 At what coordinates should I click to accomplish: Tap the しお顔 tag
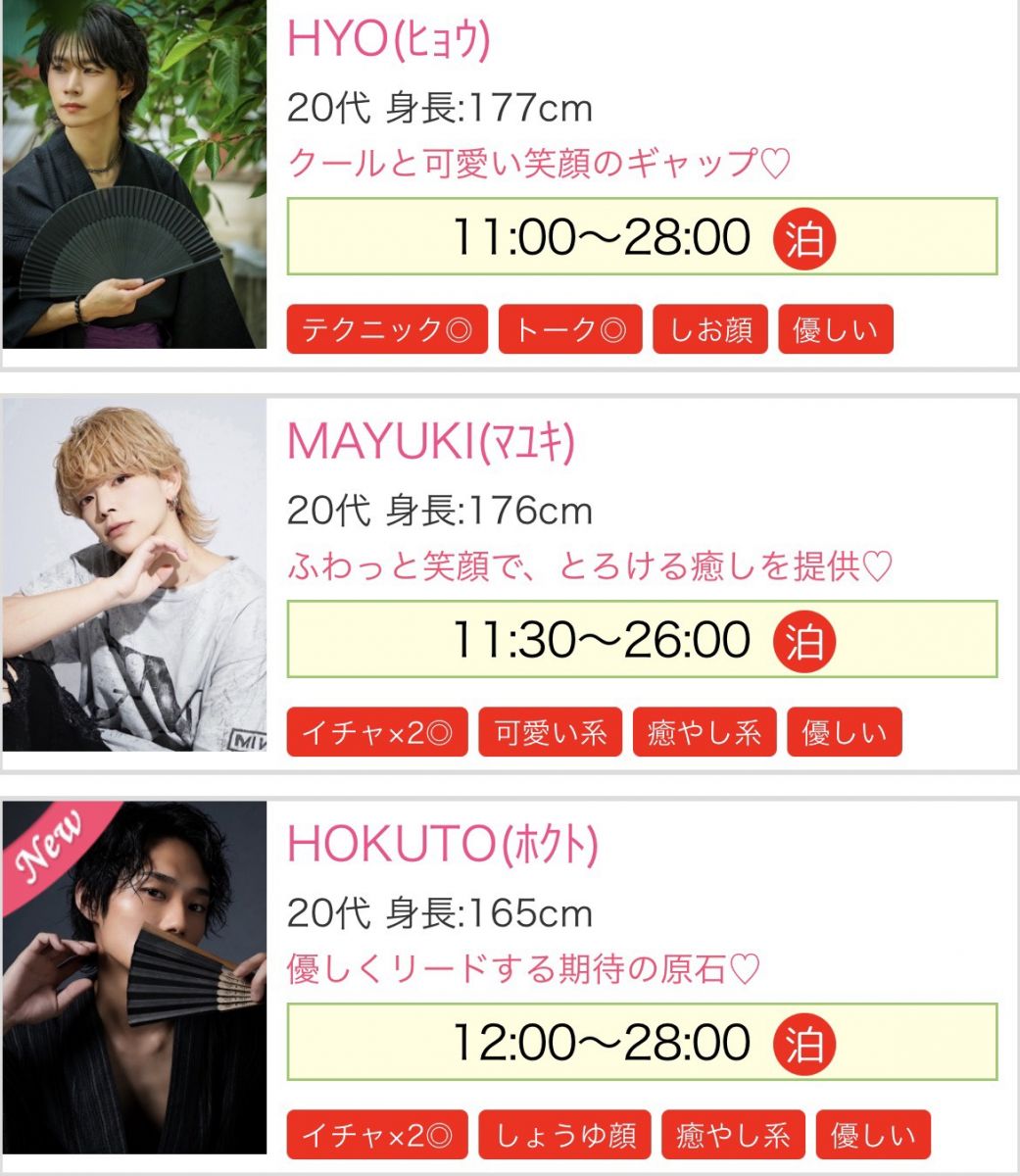tap(710, 329)
